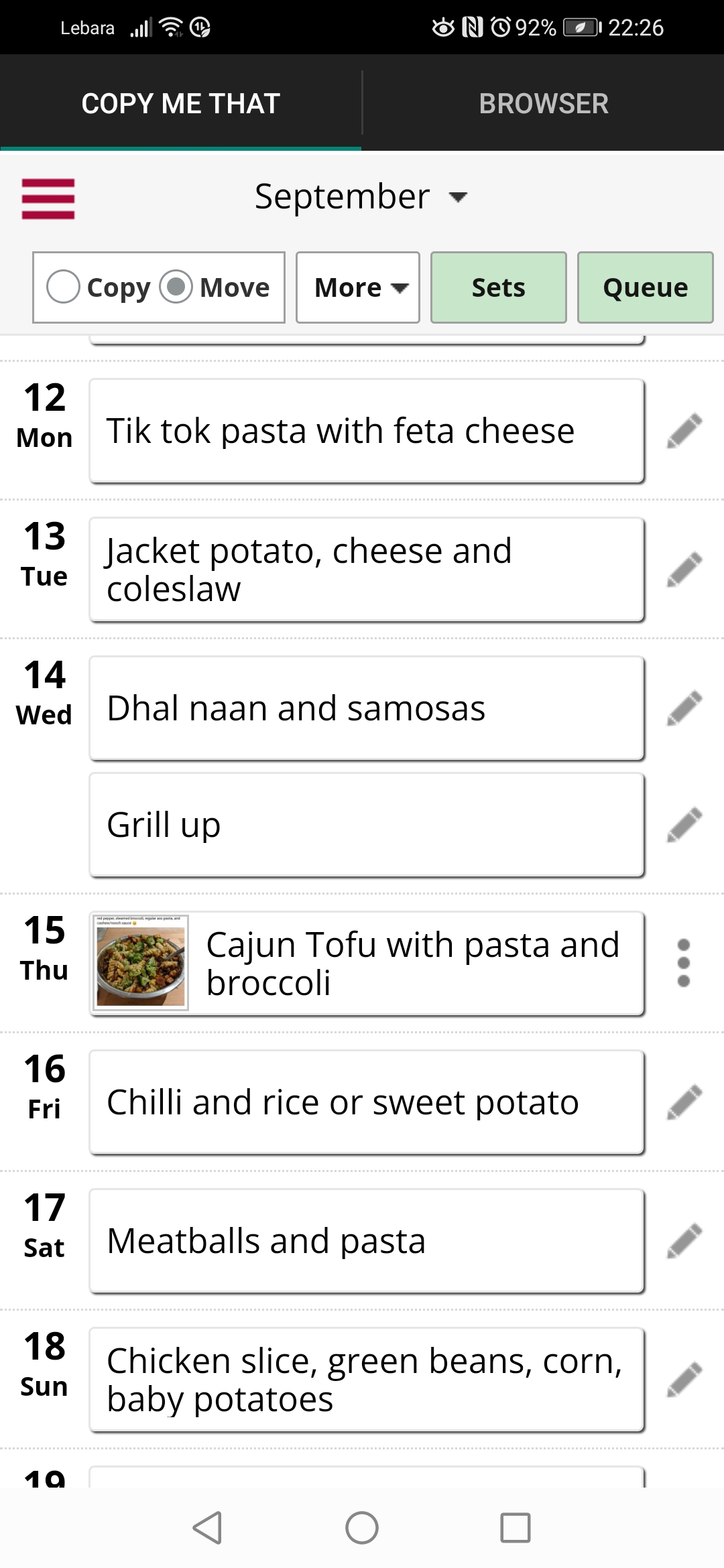Edit Tik tok pasta with feta cheese
Screen dimensions: 724x1568
[684, 431]
